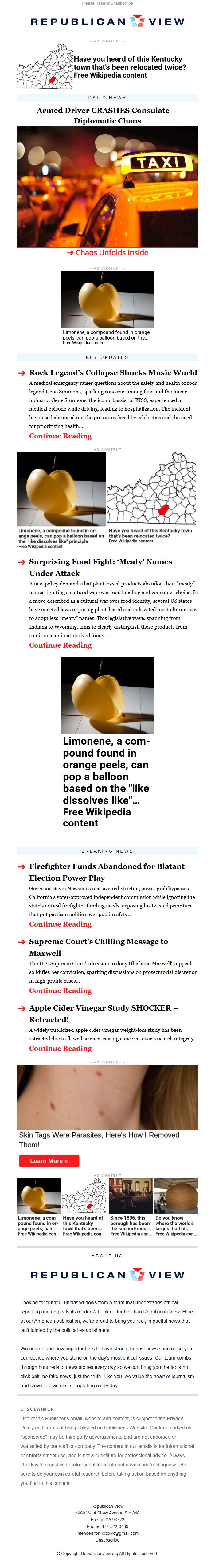Continue reading the Supreme Court Maxwell story

point(60,990)
